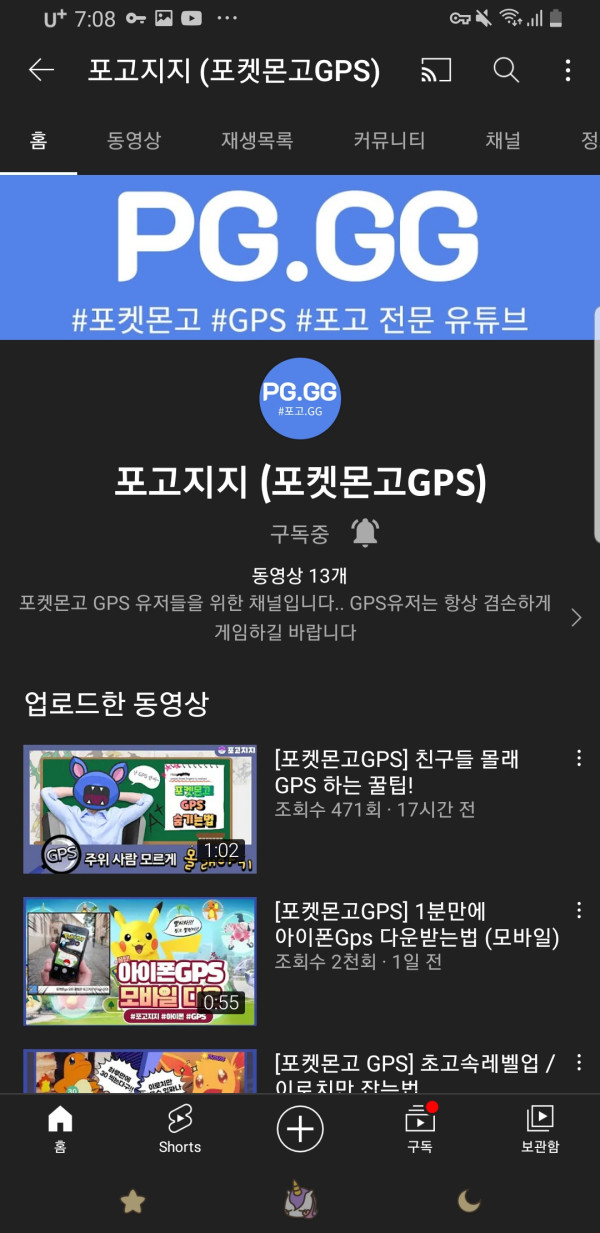Switch to the 동영상 tab

tap(134, 140)
